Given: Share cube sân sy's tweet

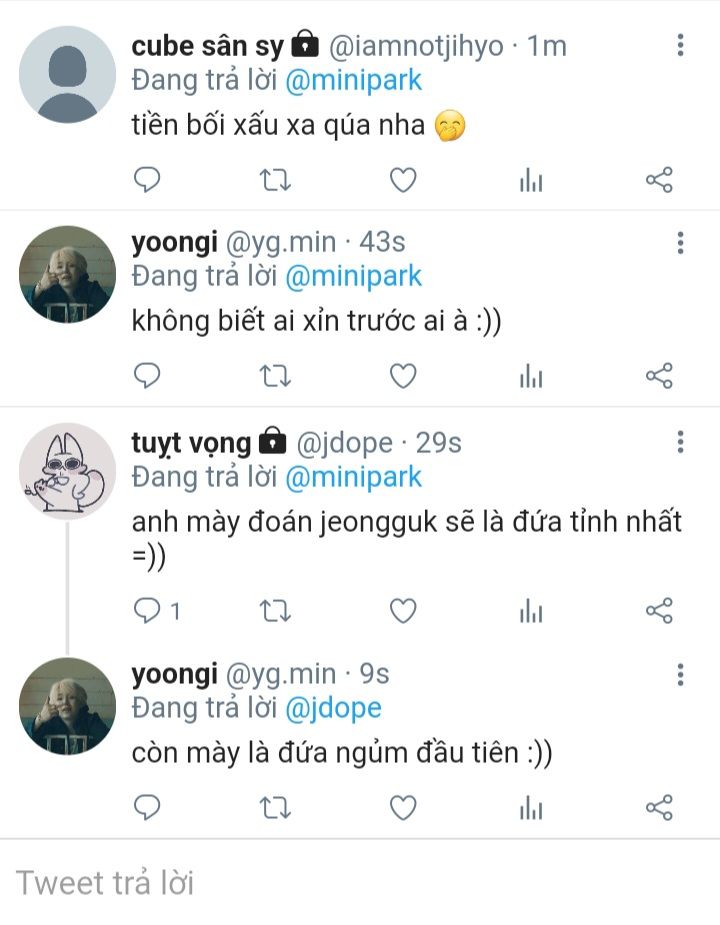Looking at the screenshot, I should 659,180.
